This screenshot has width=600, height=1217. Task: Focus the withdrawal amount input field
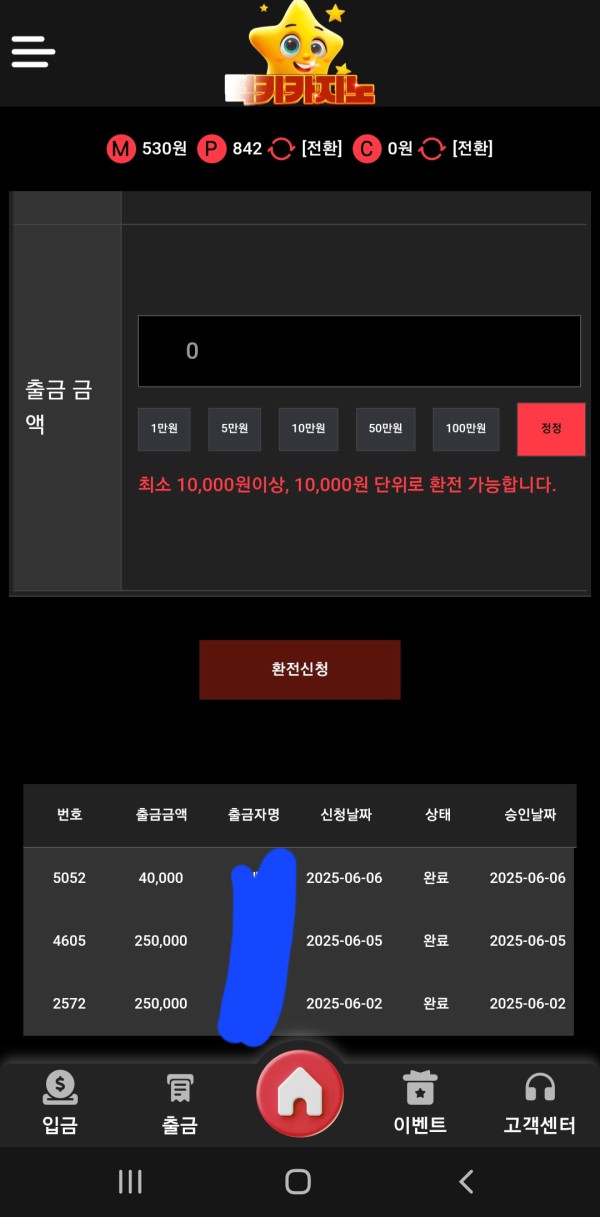tap(359, 351)
